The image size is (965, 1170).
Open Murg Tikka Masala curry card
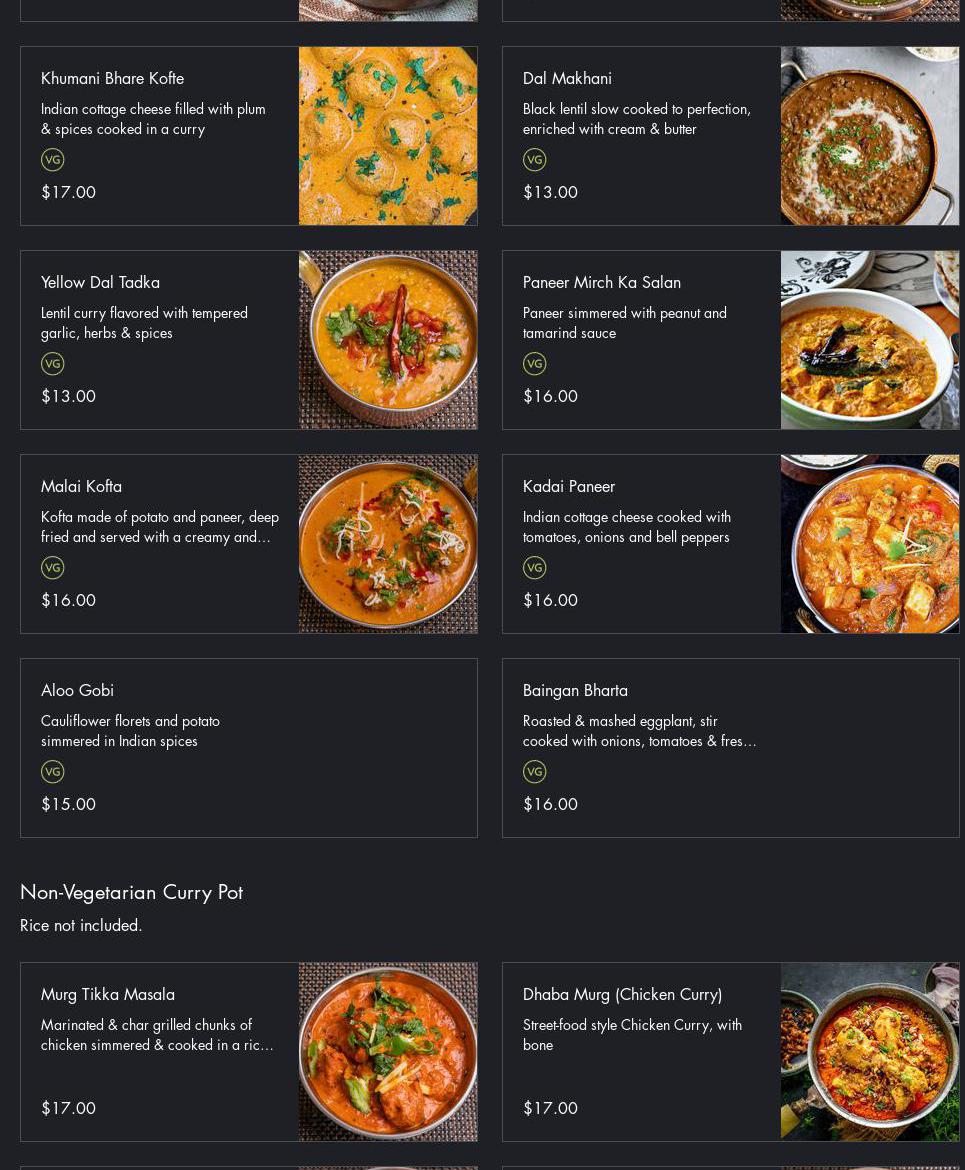click(x=248, y=1052)
